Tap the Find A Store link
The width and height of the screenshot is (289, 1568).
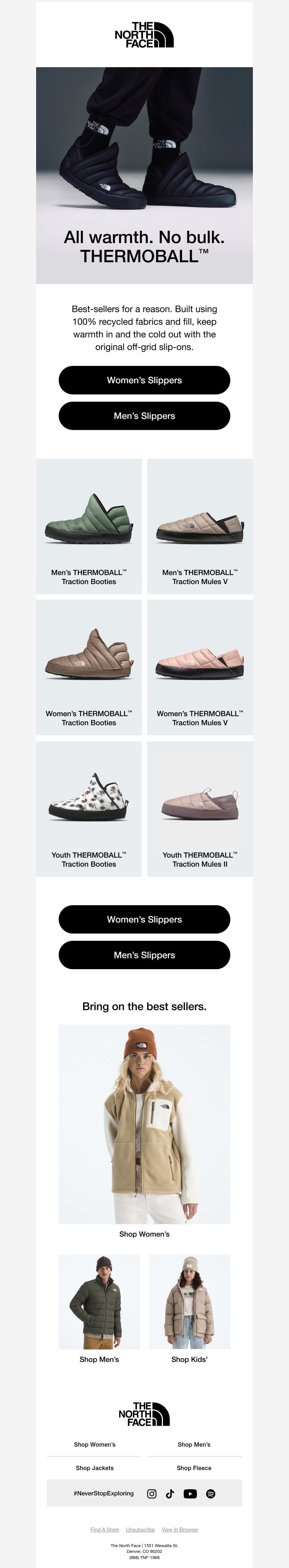[105, 1529]
